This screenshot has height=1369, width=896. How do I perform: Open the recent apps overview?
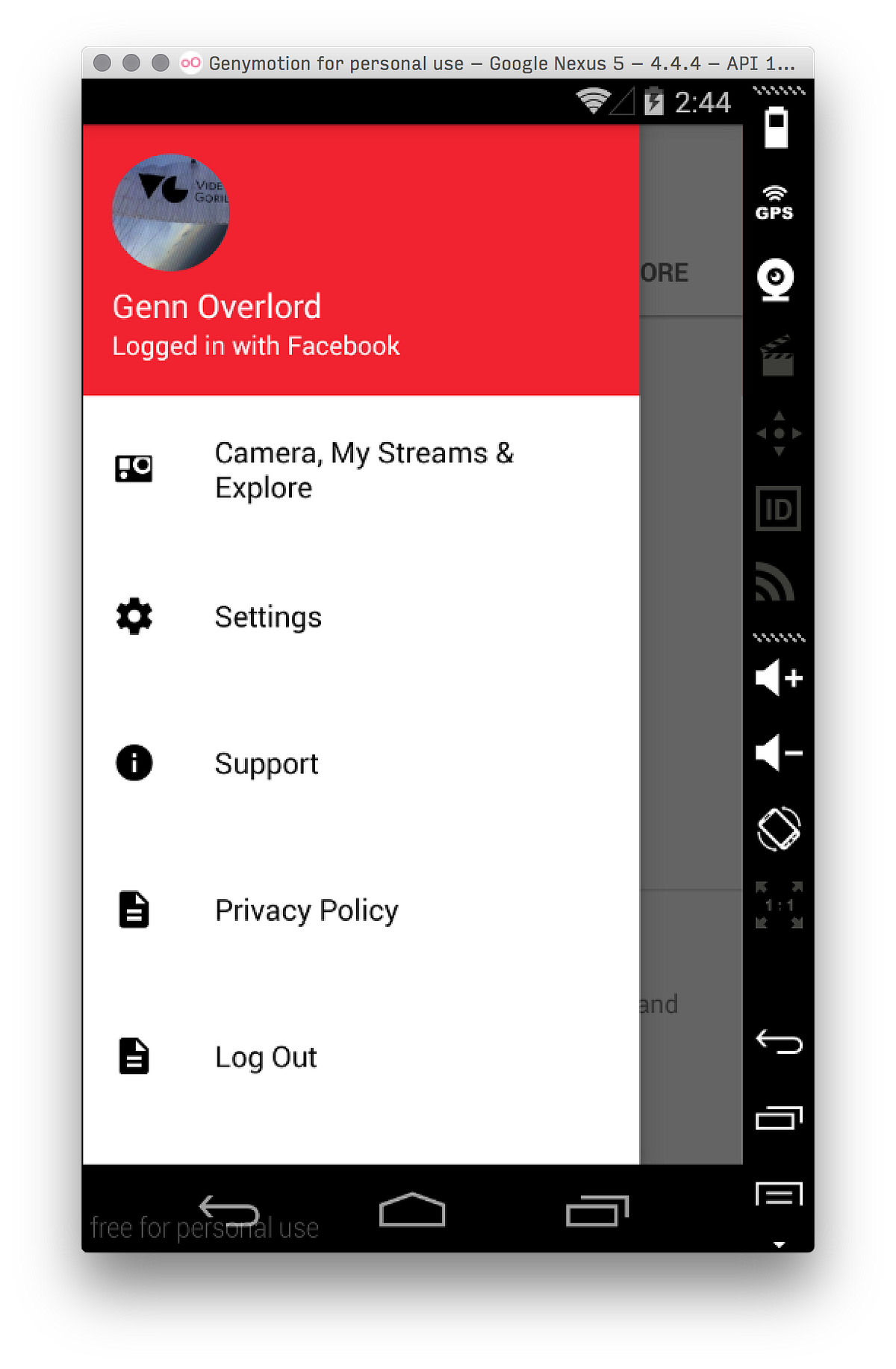(x=597, y=1209)
